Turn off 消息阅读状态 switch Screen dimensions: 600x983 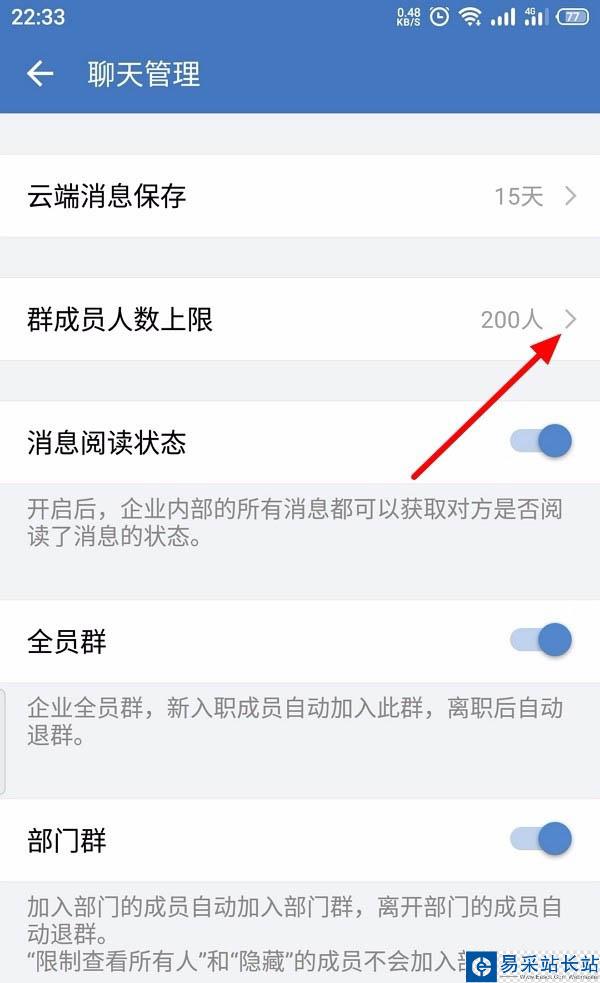point(542,441)
